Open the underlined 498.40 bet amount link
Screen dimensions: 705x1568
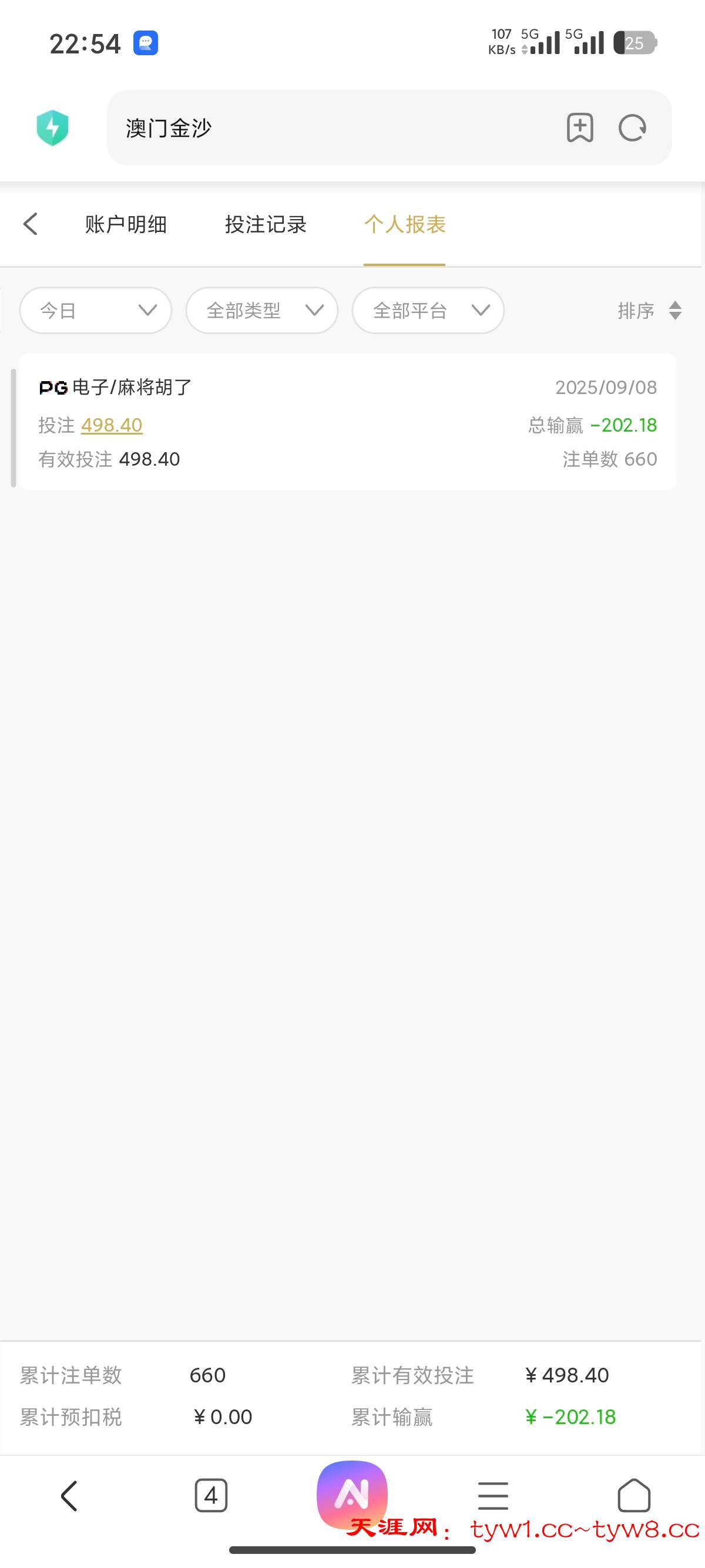click(x=112, y=425)
